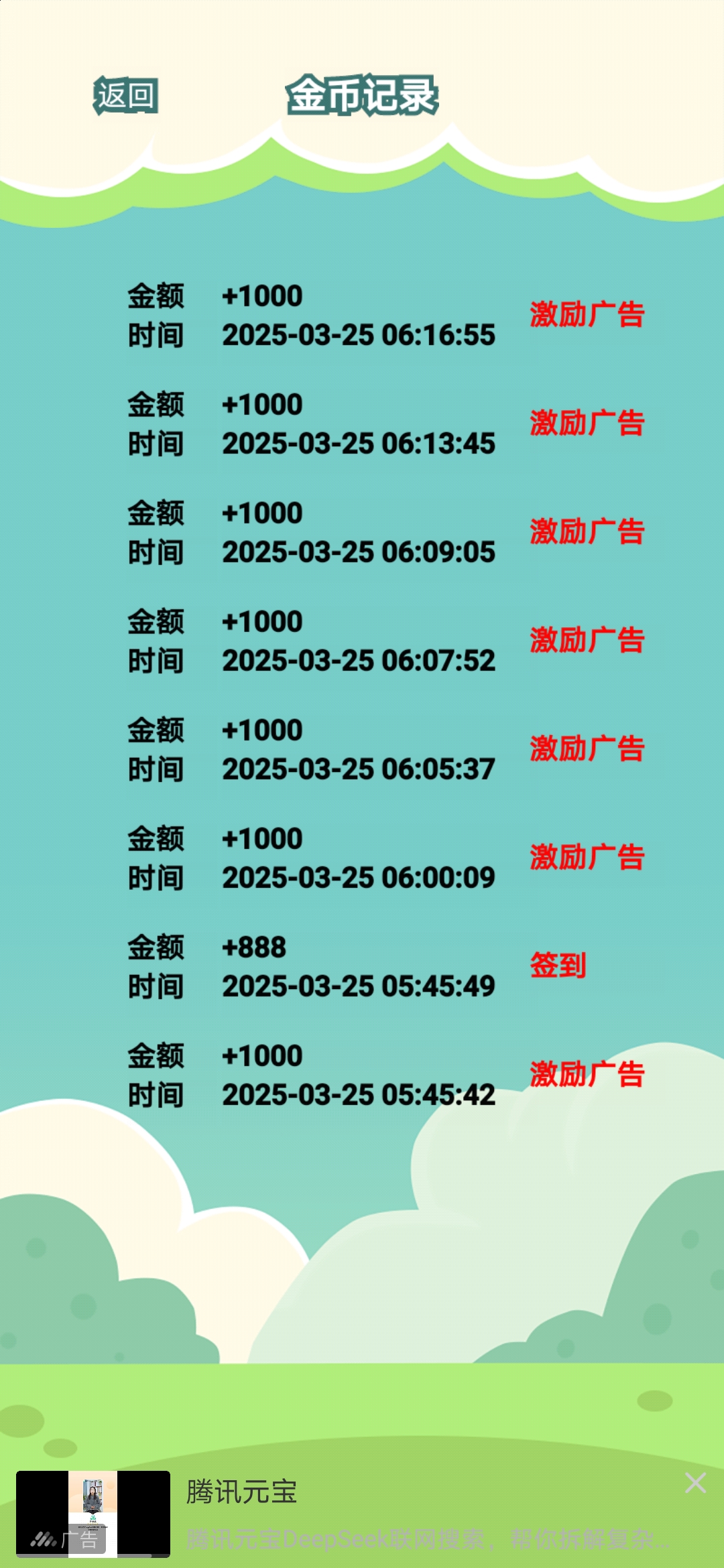Screen dimensions: 724x1568
Task: Open the 腾讯元宝 advertisement
Action: (x=362, y=1514)
